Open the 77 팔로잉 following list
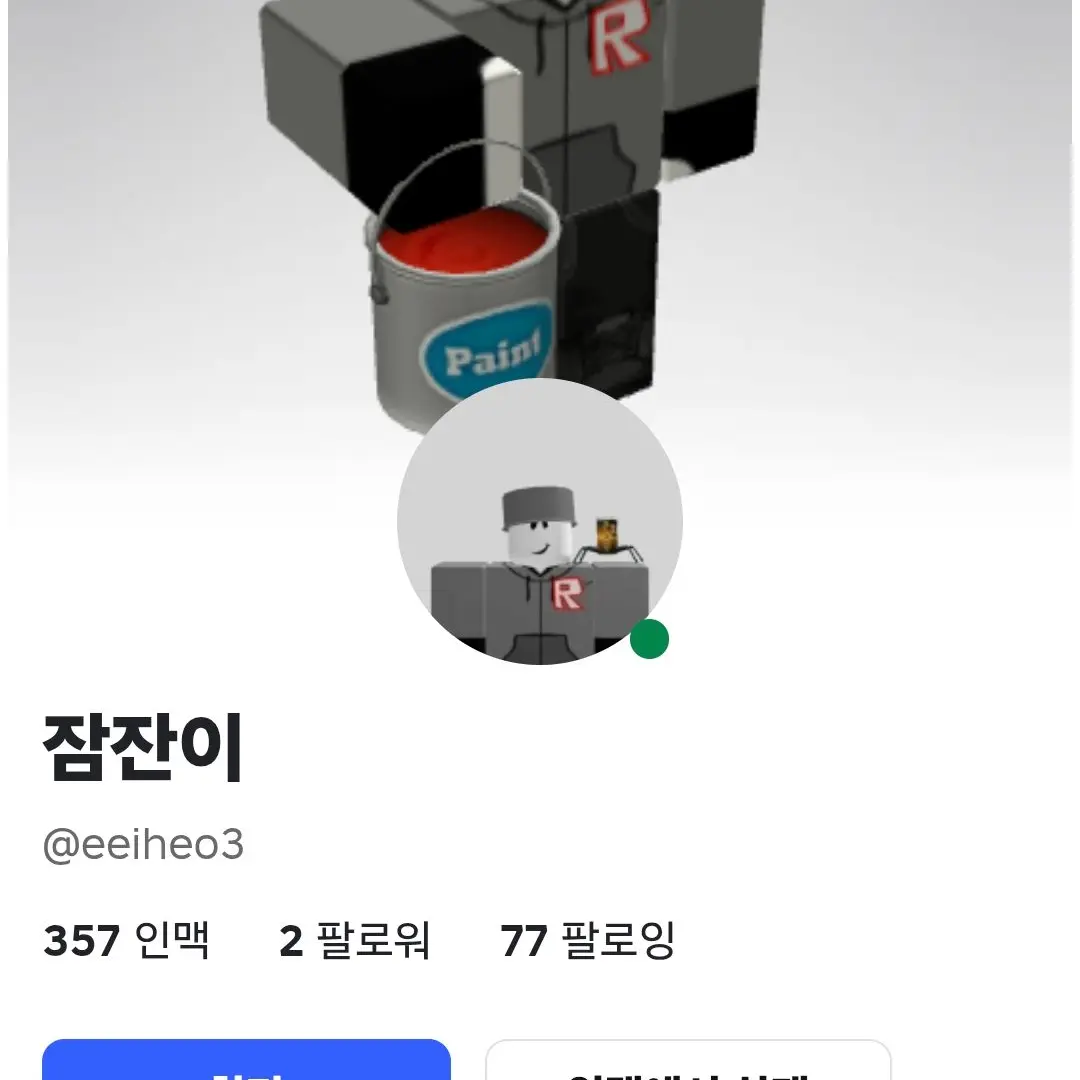 click(588, 941)
